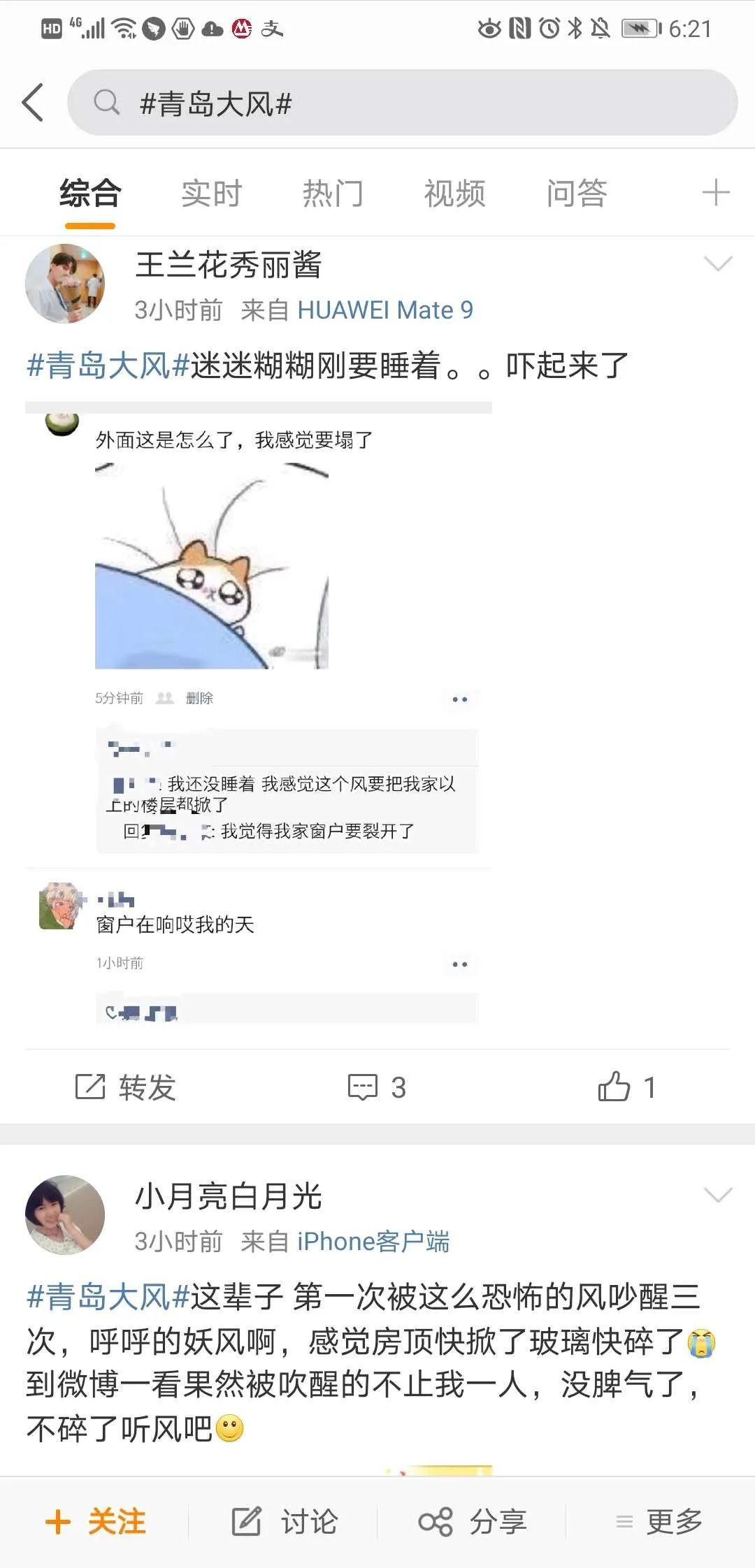Open the 更多 menu
The width and height of the screenshot is (755, 1568).
pyautogui.click(x=659, y=1522)
